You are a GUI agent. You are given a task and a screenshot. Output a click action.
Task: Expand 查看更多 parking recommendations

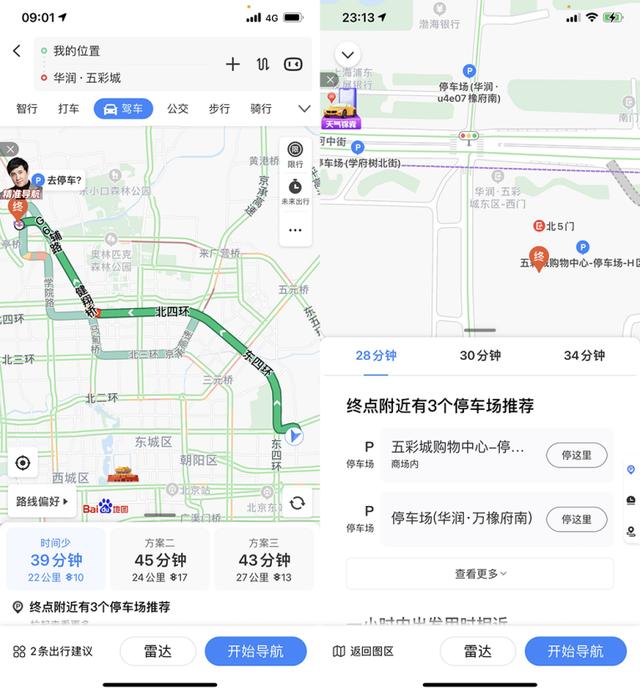(x=480, y=574)
